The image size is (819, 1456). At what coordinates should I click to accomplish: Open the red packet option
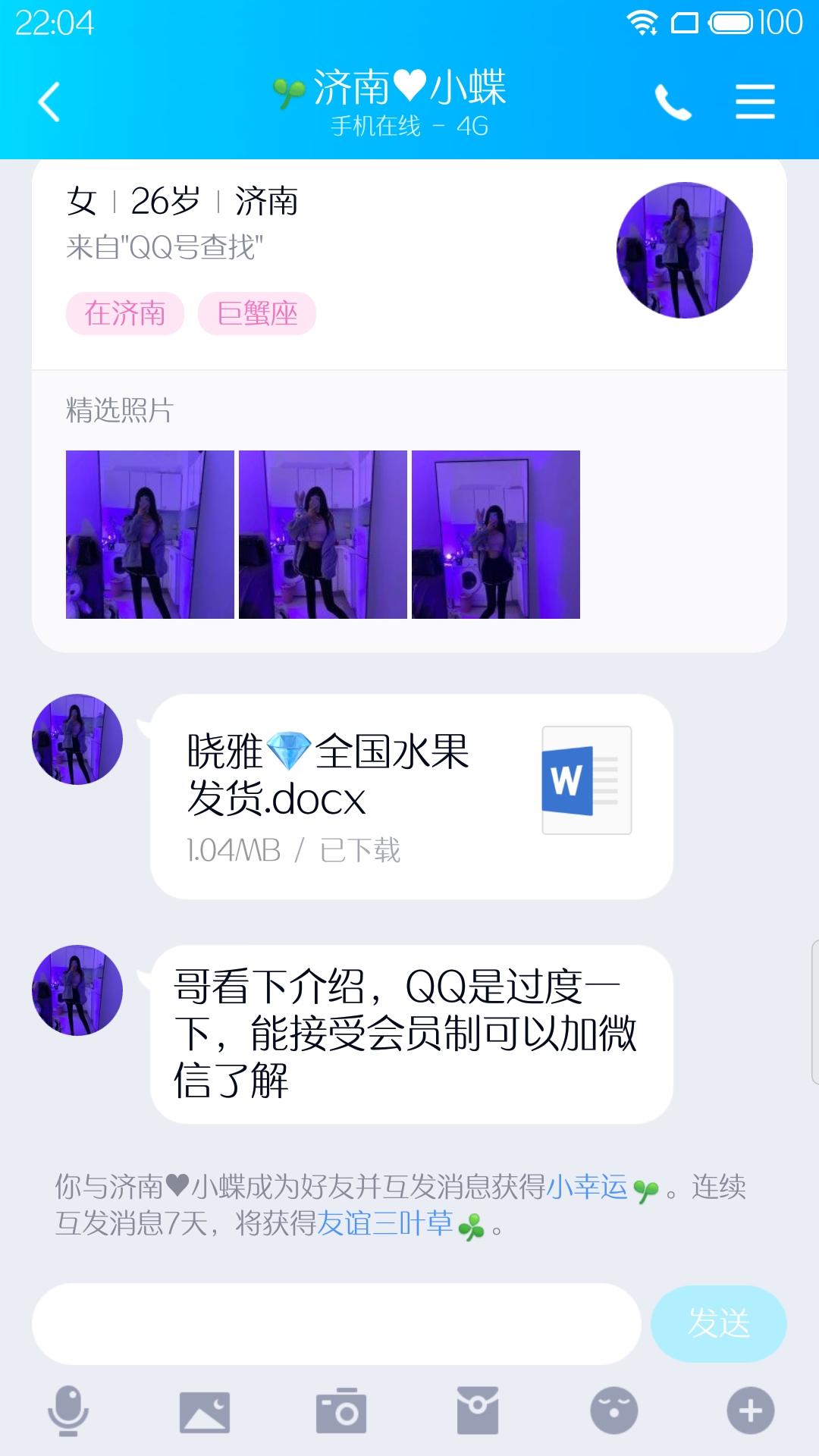[x=478, y=1411]
